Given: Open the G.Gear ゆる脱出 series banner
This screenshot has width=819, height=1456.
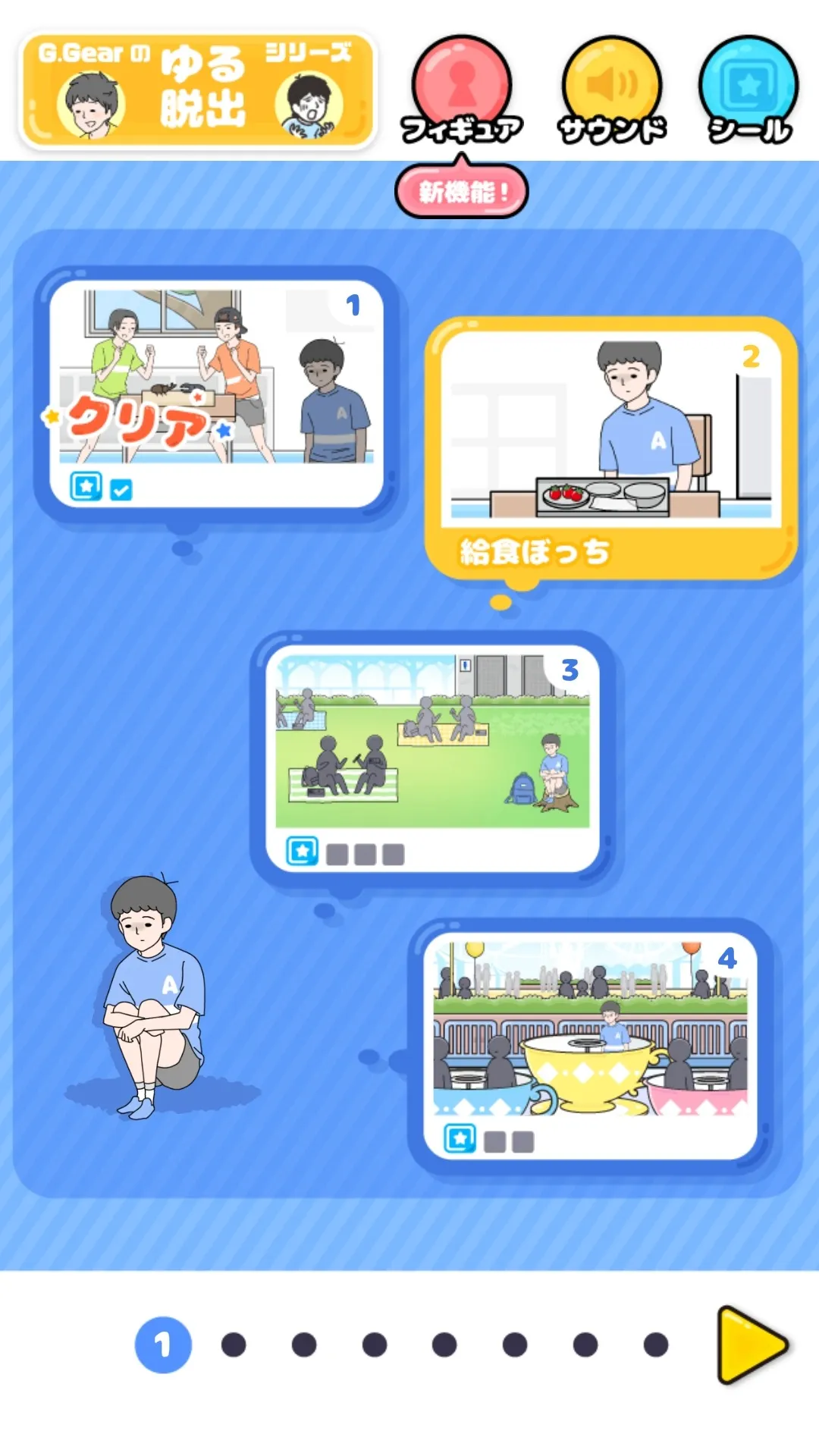Looking at the screenshot, I should 199,89.
